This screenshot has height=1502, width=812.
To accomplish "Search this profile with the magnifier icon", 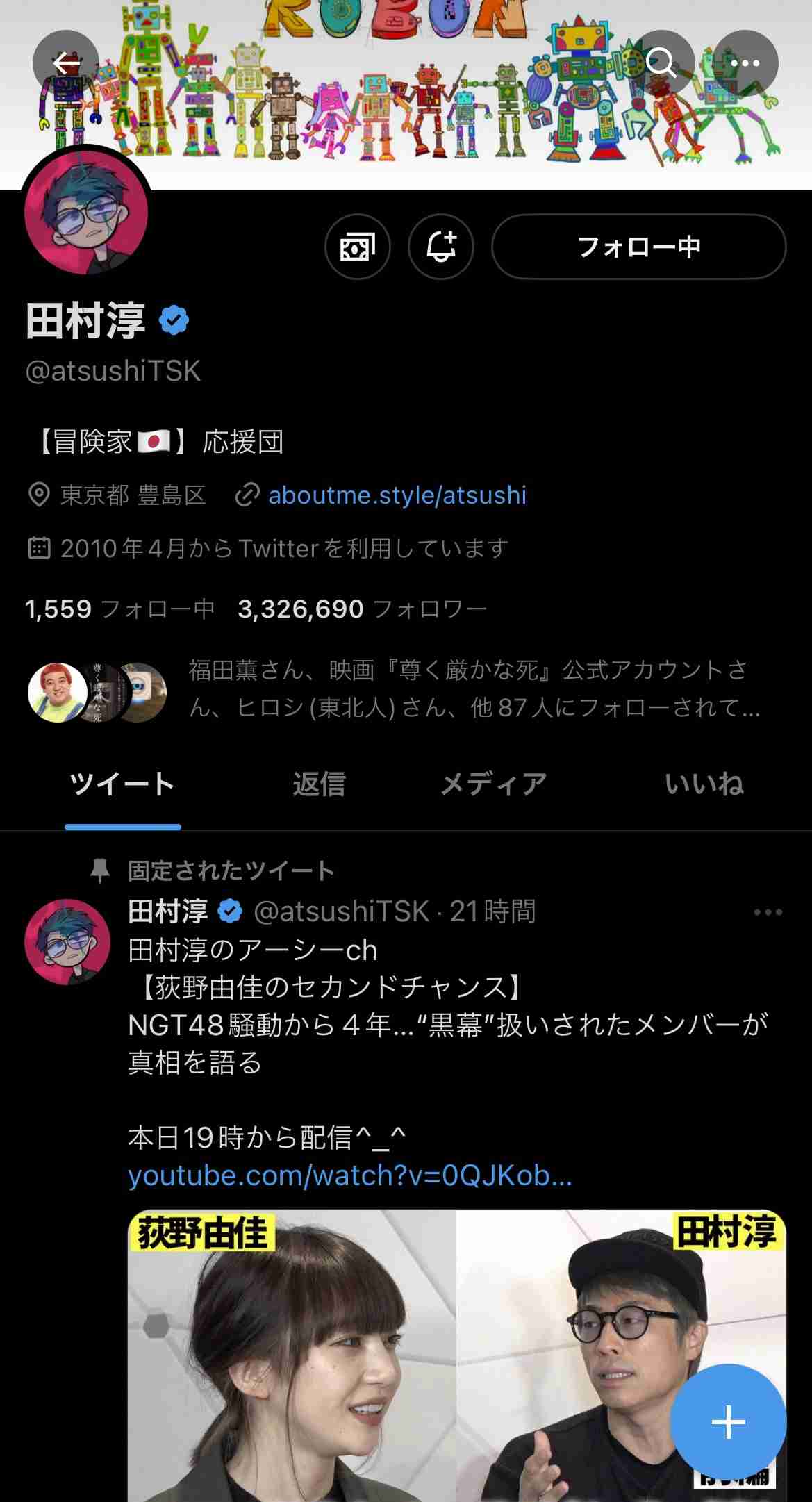I will point(661,63).
